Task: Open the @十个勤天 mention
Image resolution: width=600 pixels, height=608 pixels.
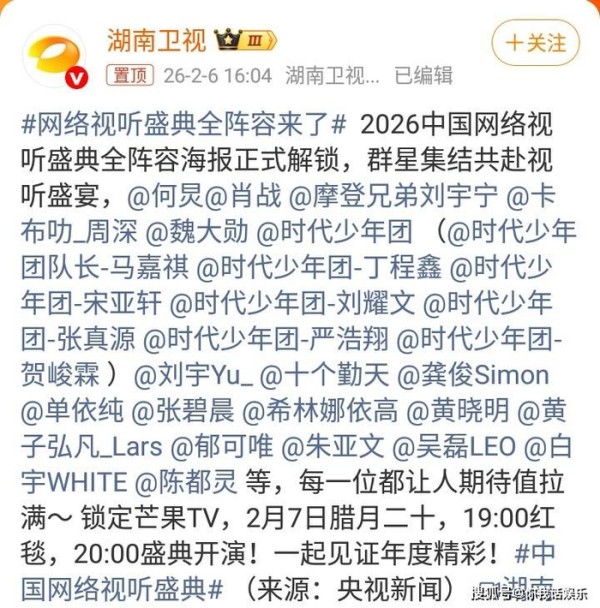Action: click(328, 376)
